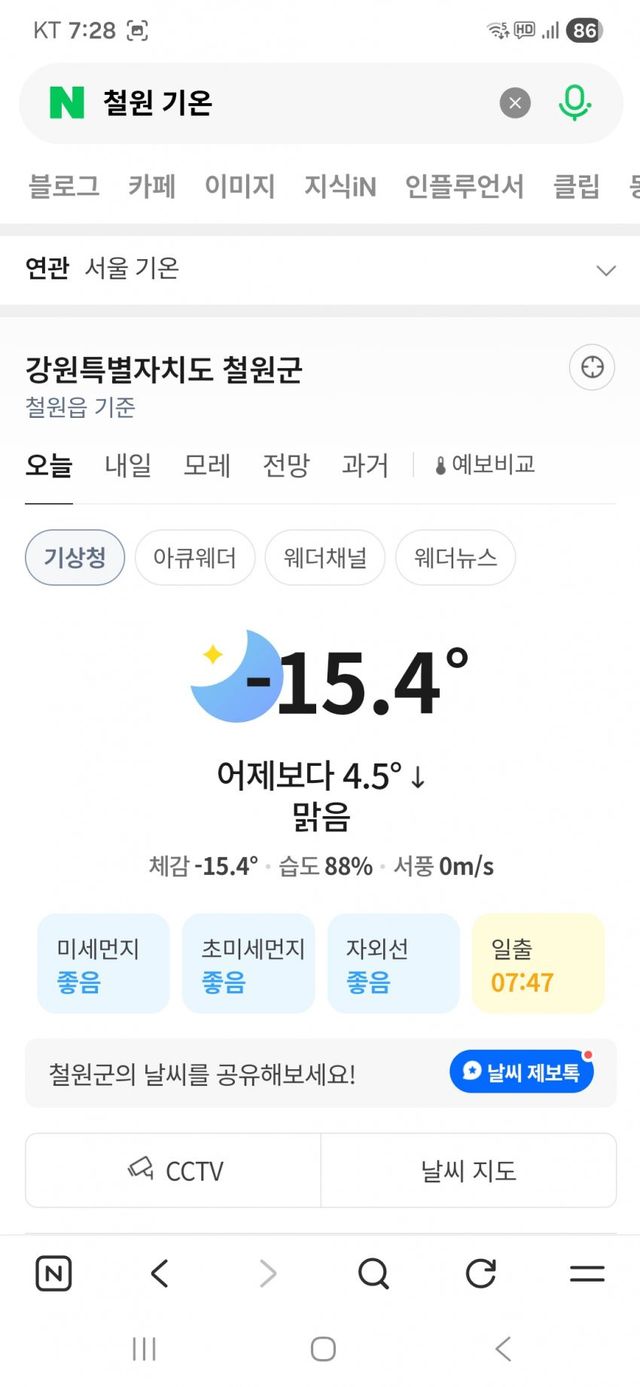This screenshot has height=1387, width=640.
Task: Reload the page with the refresh icon
Action: 481,1273
